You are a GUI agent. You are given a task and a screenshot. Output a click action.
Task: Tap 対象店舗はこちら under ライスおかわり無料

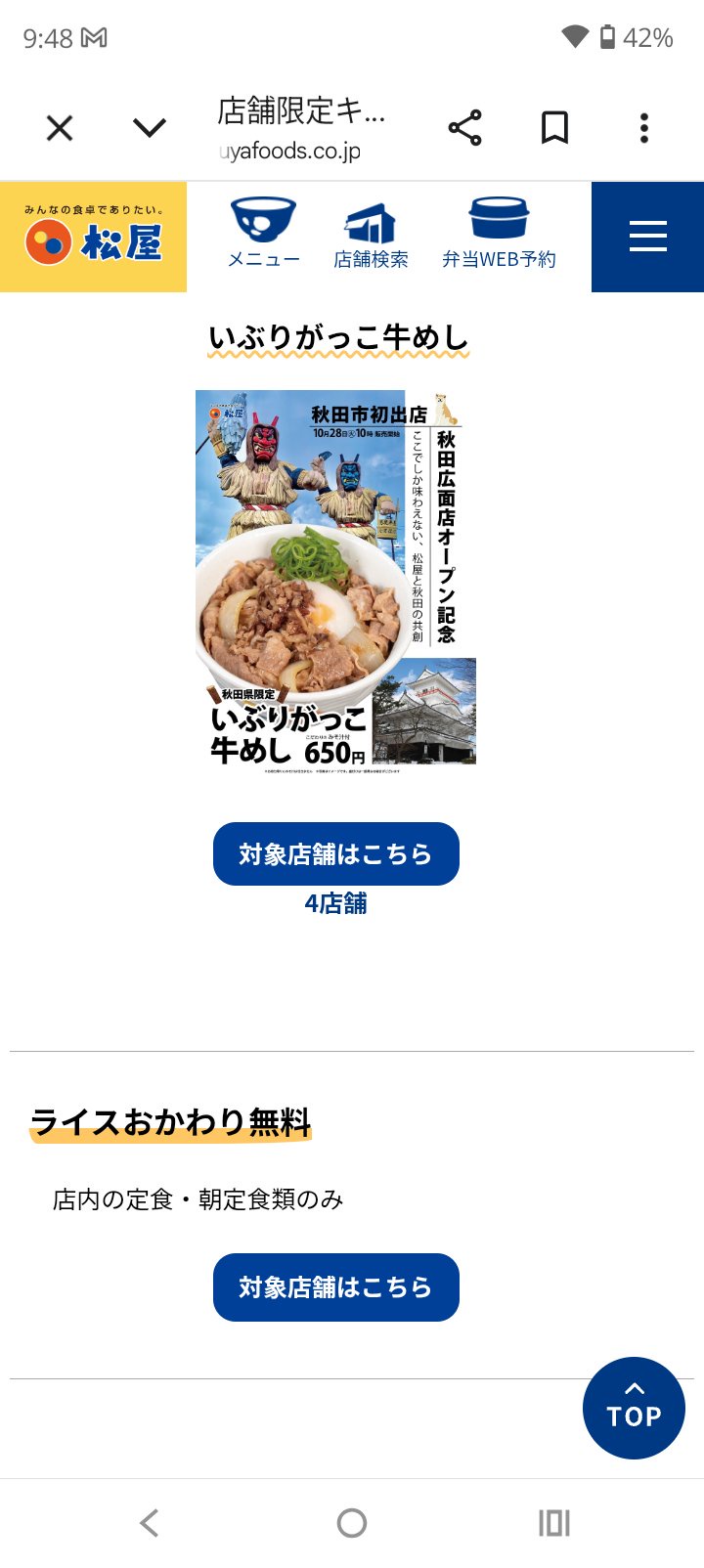(335, 1287)
